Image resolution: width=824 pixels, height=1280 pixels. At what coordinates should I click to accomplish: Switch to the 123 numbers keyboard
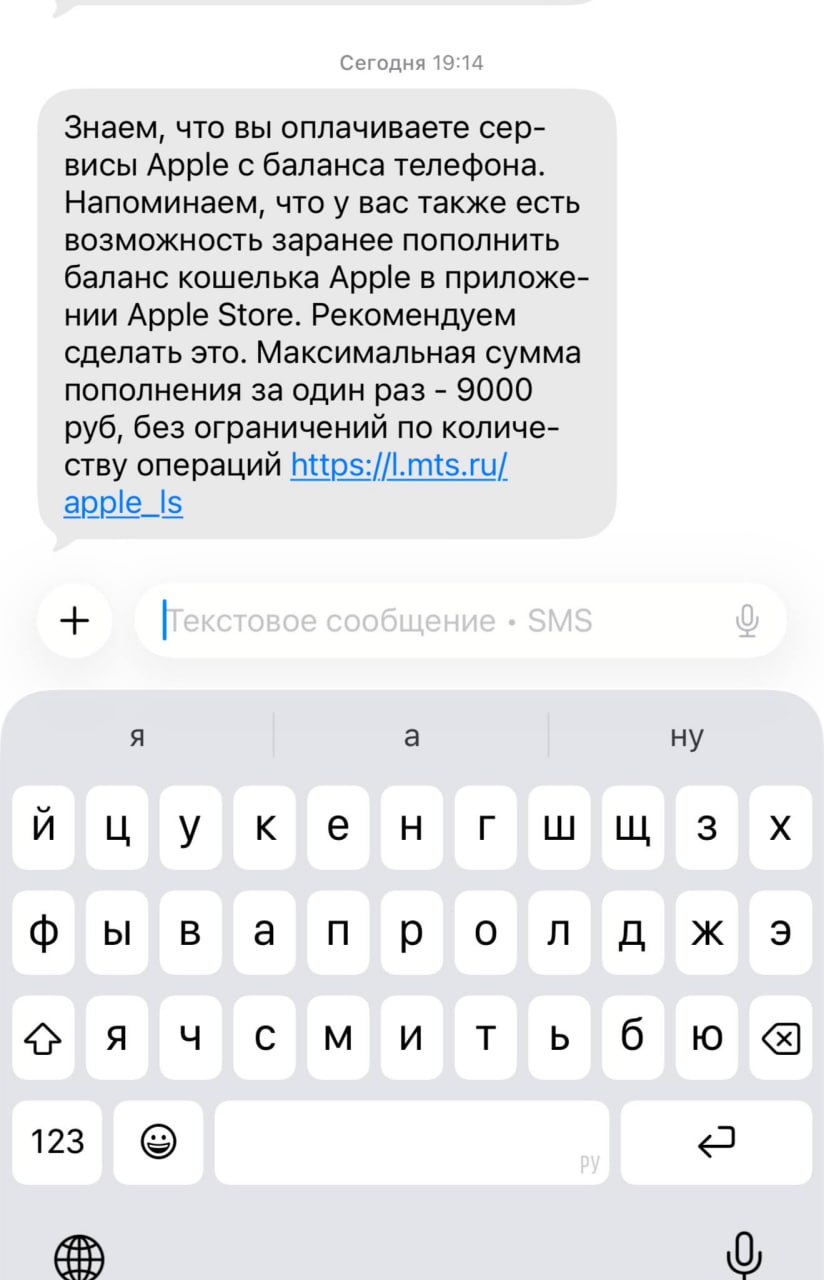coord(57,1141)
